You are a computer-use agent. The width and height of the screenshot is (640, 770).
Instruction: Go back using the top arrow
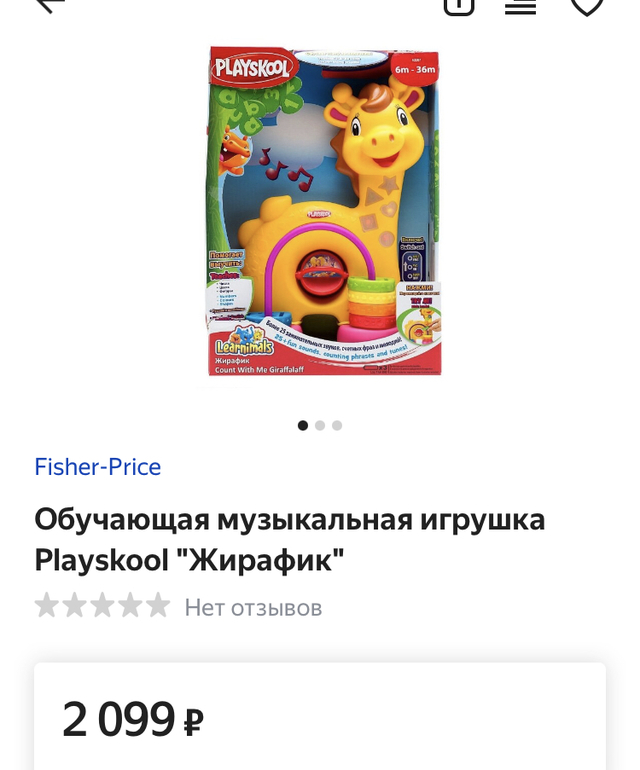[x=50, y=5]
